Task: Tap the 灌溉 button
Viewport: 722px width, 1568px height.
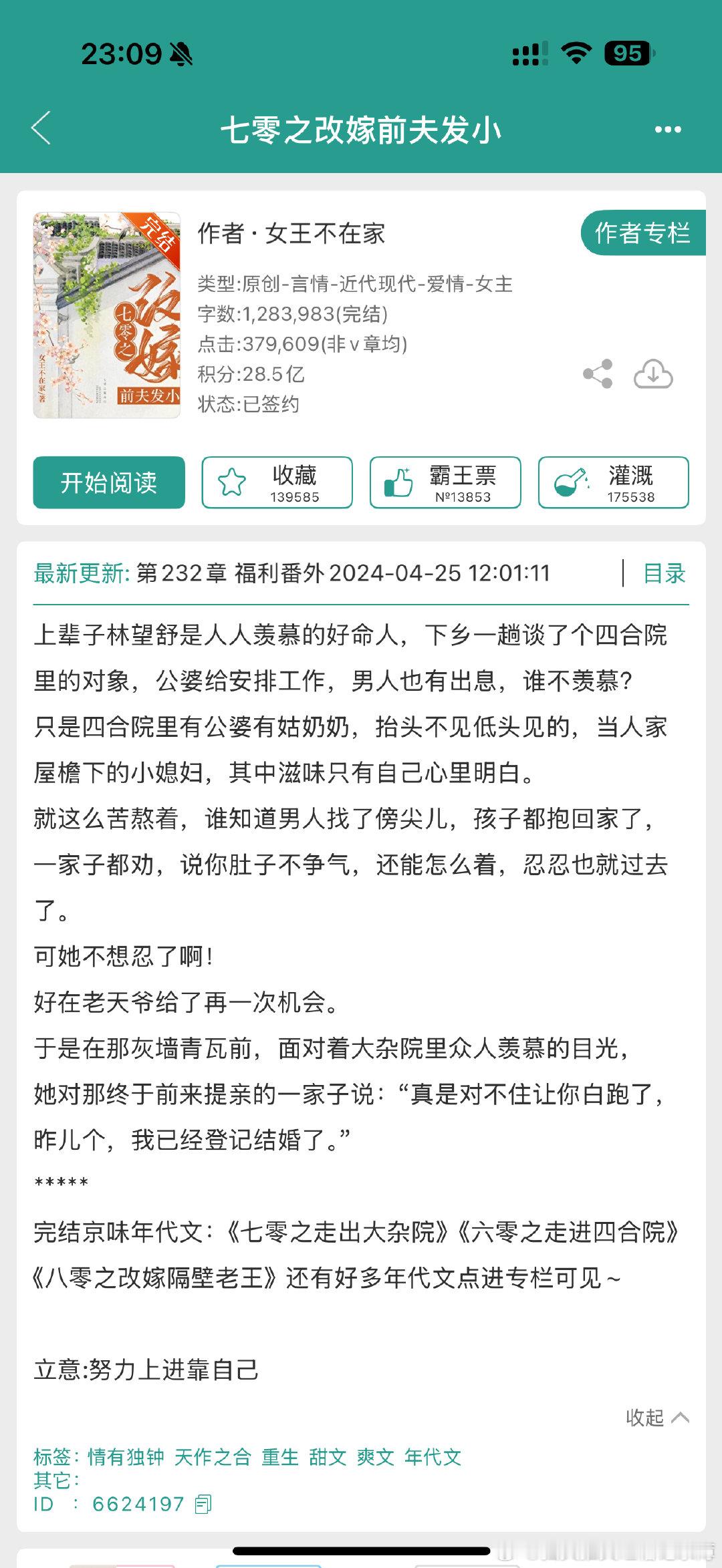Action: pyautogui.click(x=614, y=482)
